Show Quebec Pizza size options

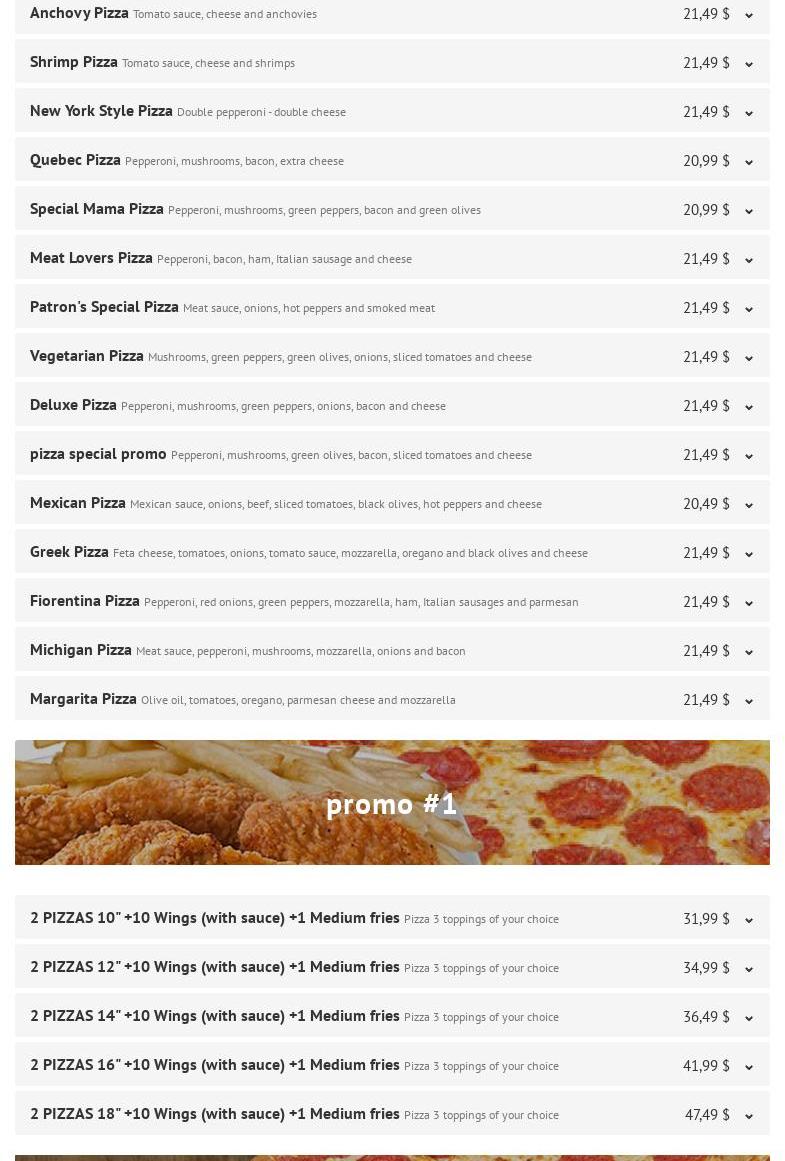(748, 162)
